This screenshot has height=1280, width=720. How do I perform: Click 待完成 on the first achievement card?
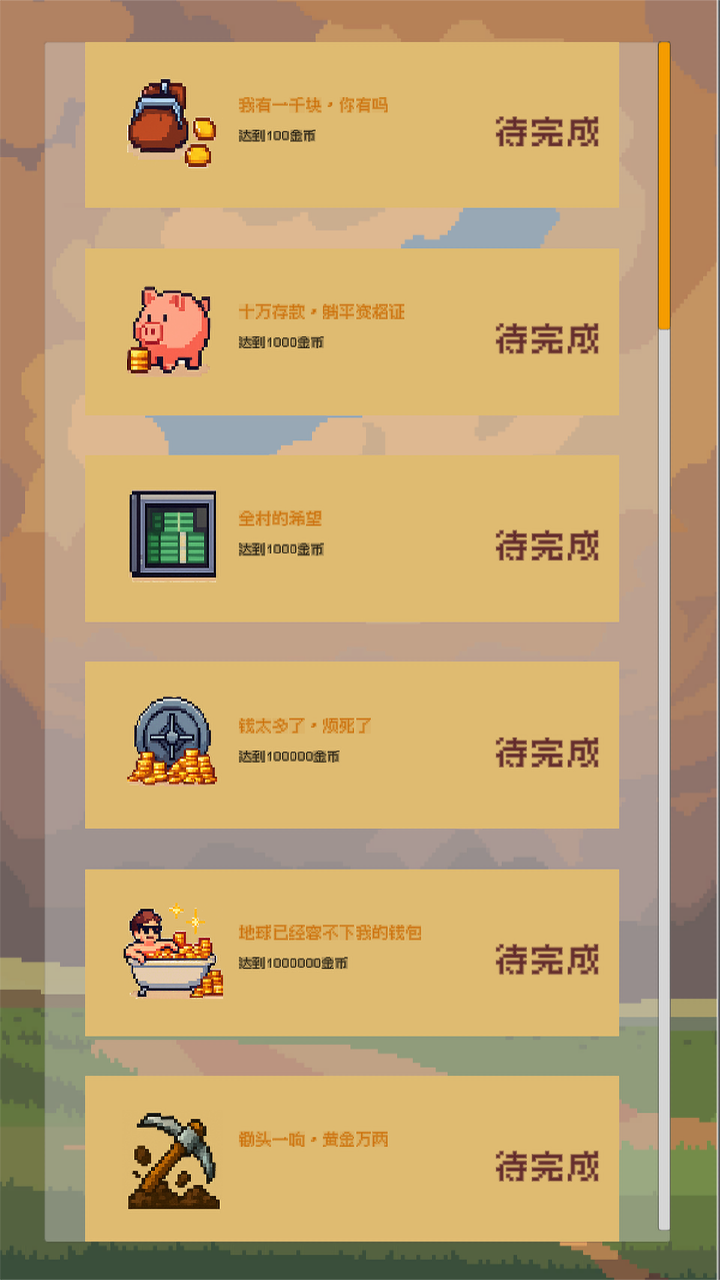[547, 132]
